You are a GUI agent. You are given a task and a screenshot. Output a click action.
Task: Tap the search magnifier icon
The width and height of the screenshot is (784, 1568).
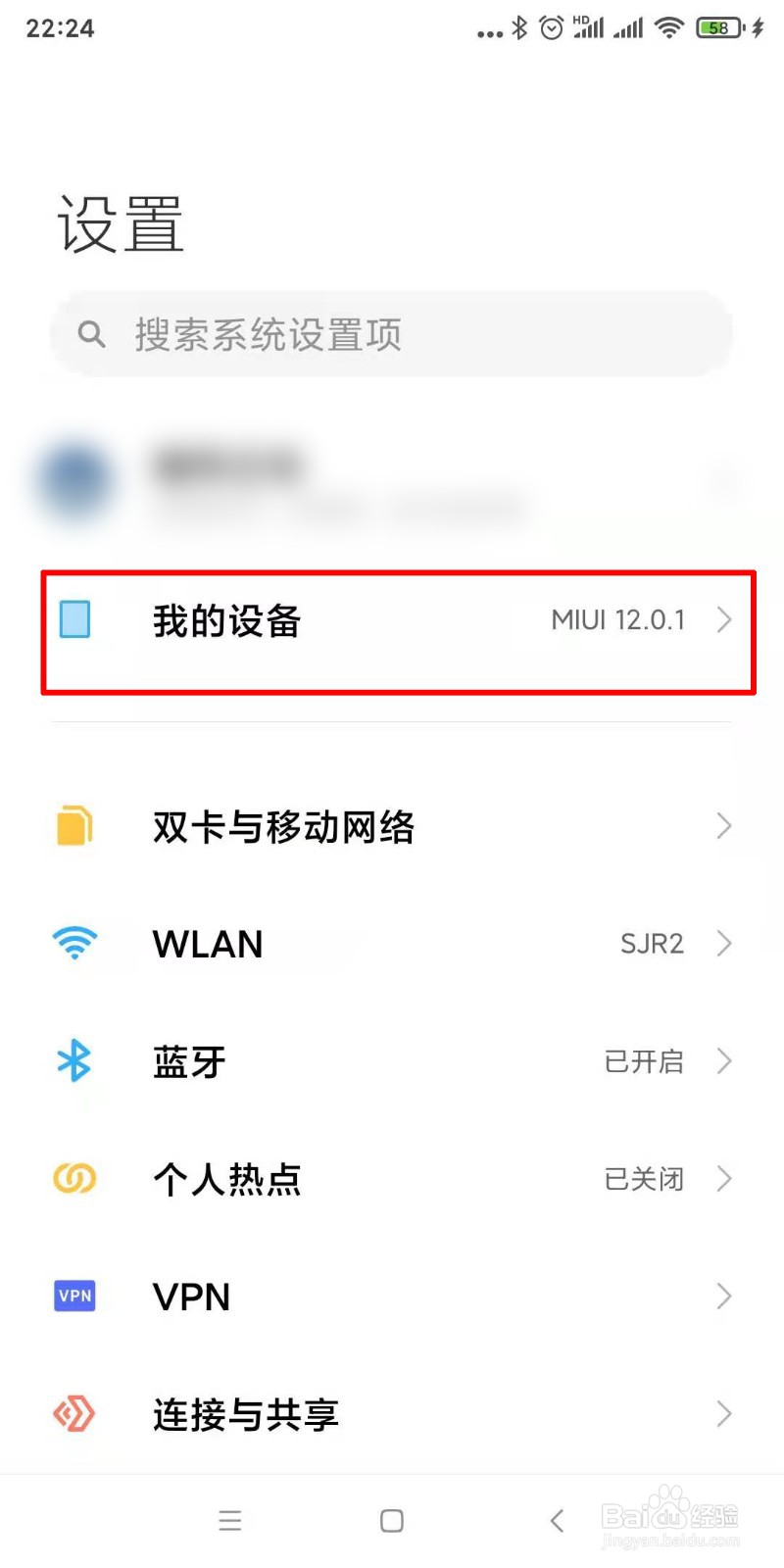(91, 334)
